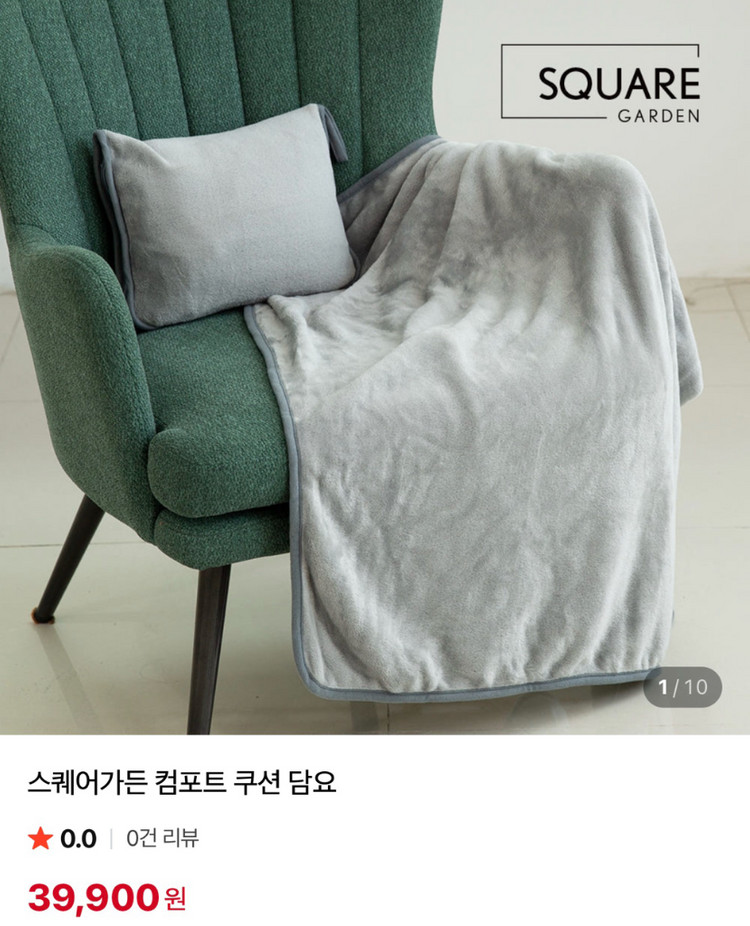750x926 pixels.
Task: Tap the 1/10 image page indicator
Action: (x=683, y=687)
